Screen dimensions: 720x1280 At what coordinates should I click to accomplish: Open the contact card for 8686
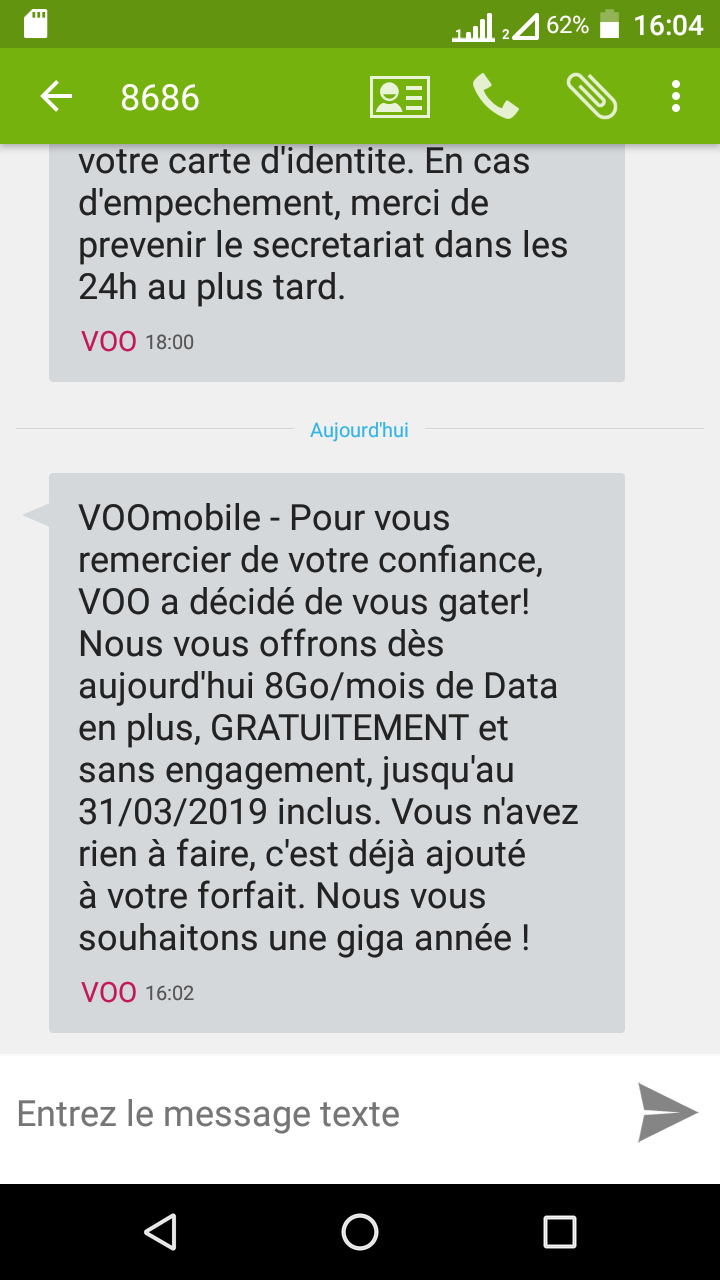[399, 97]
